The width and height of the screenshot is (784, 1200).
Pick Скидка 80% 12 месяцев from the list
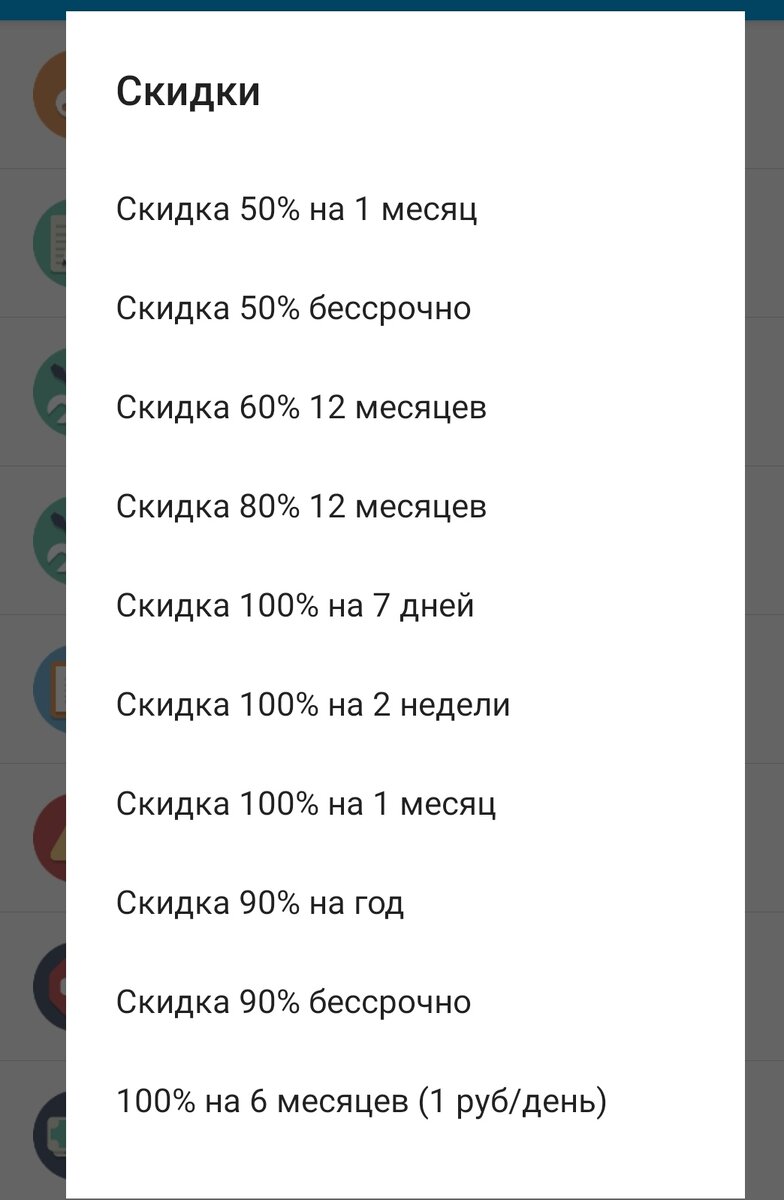coord(302,506)
